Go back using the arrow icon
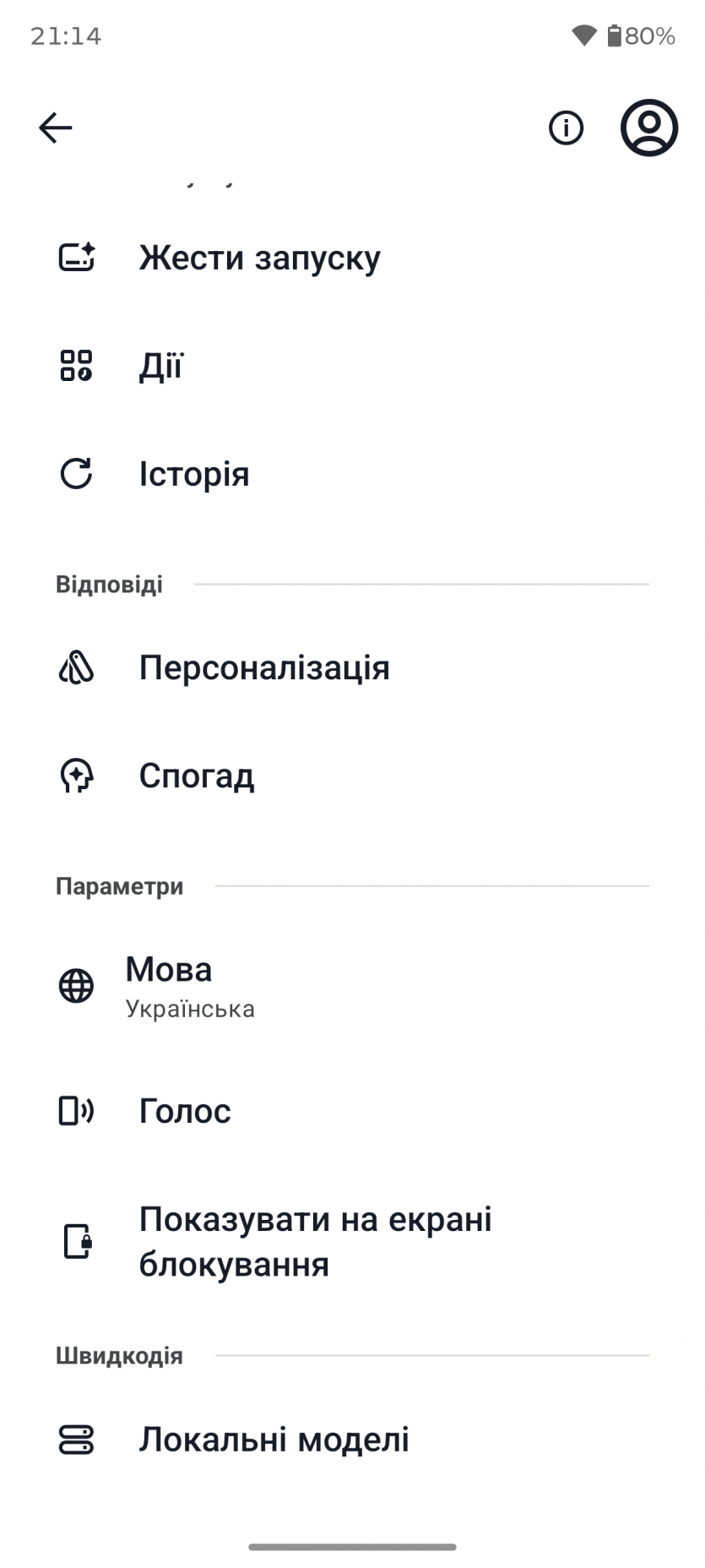The width and height of the screenshot is (705, 1568). point(56,128)
